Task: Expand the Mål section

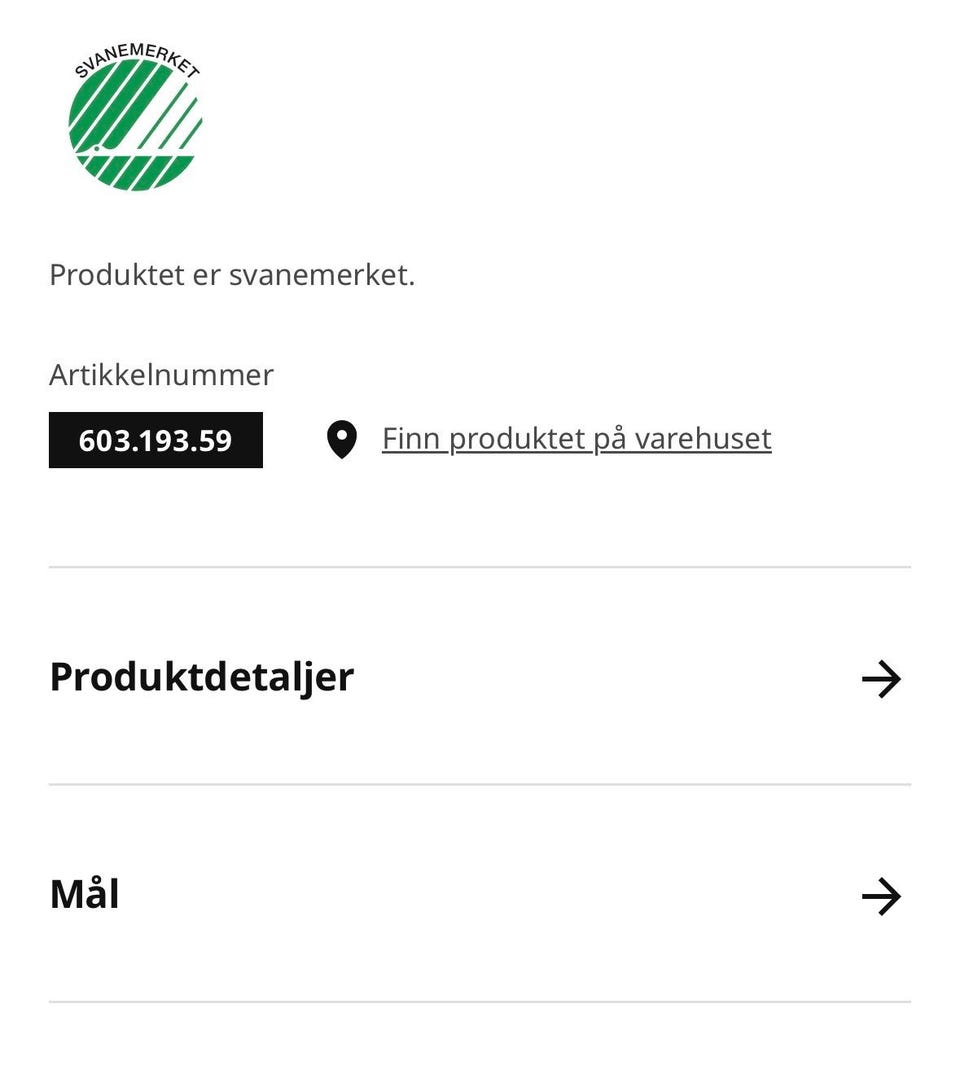Action: pyautogui.click(x=480, y=896)
